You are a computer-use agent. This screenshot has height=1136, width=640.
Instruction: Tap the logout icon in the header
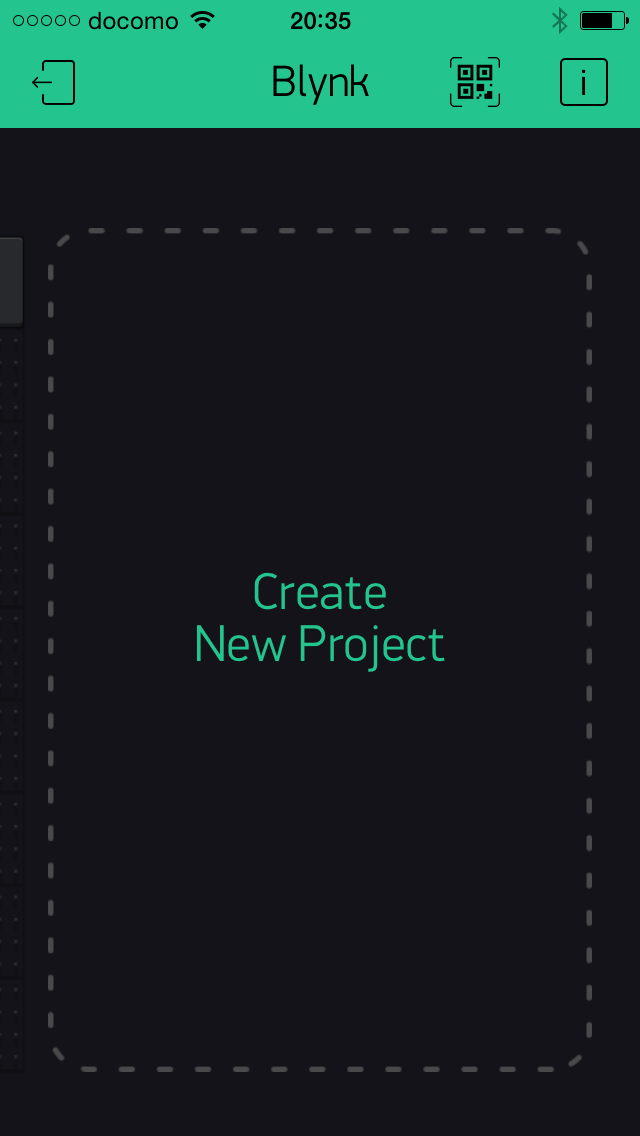coord(54,83)
